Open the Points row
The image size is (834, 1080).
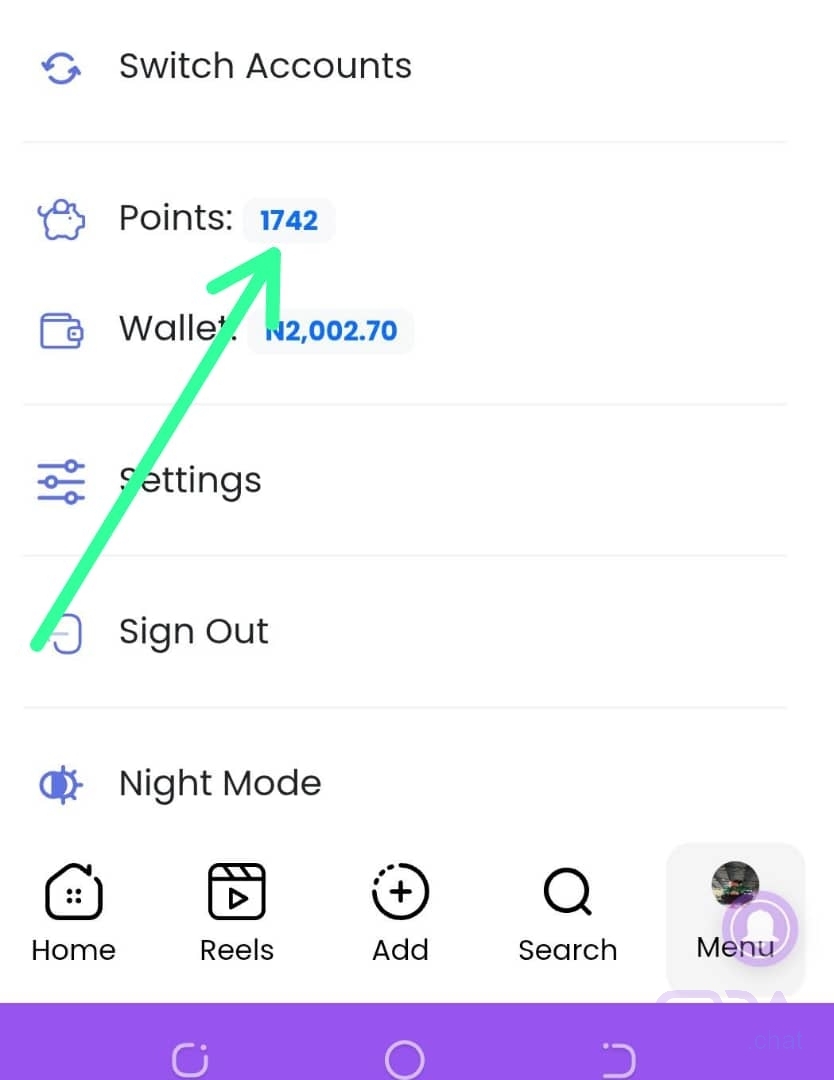tap(176, 219)
